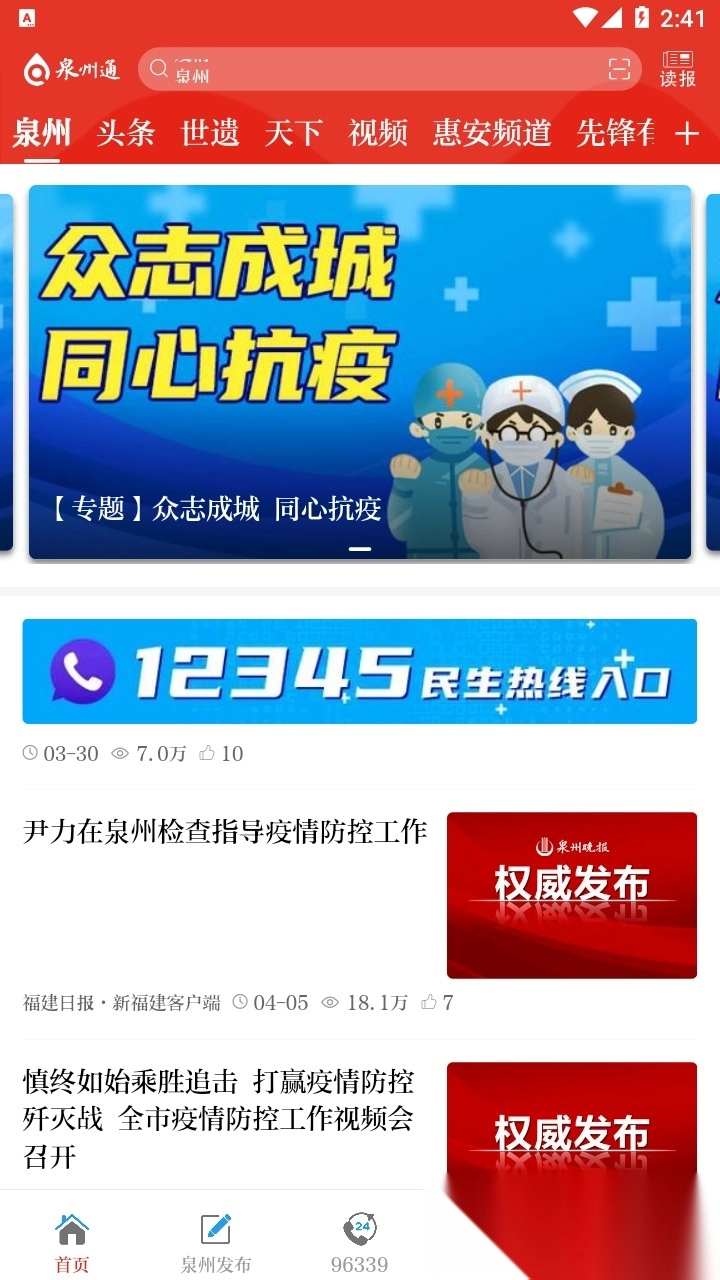The height and width of the screenshot is (1280, 720).
Task: Go to 首页 in the bottom bar
Action: (72, 1242)
